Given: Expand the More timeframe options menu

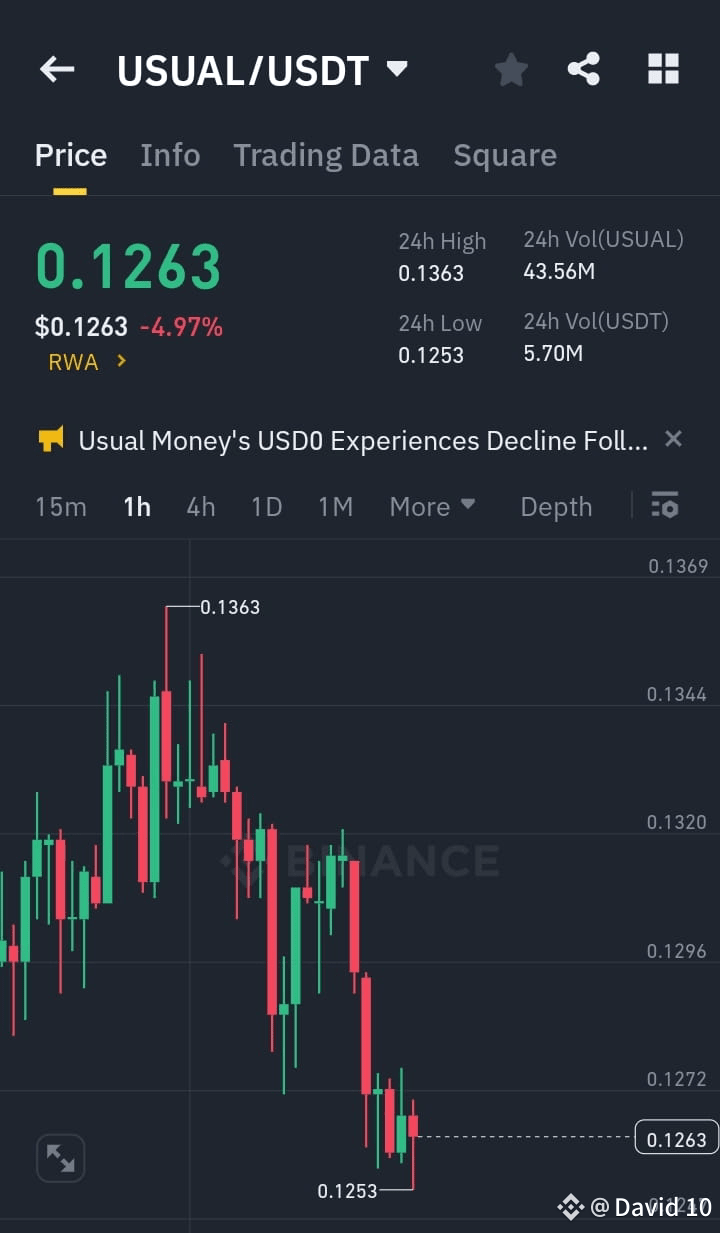Looking at the screenshot, I should pos(432,507).
